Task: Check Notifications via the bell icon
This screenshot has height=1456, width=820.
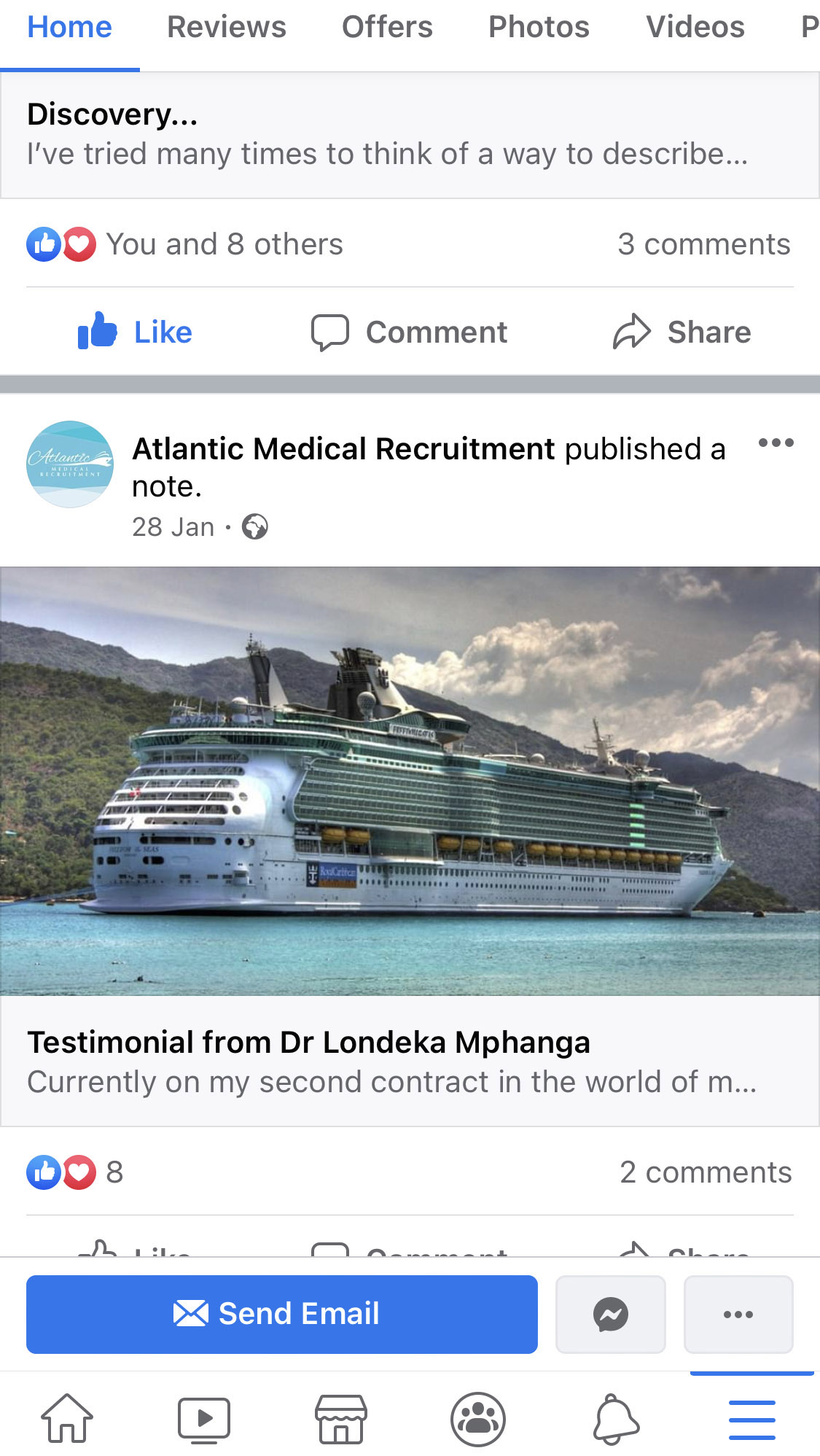Action: 614,1419
